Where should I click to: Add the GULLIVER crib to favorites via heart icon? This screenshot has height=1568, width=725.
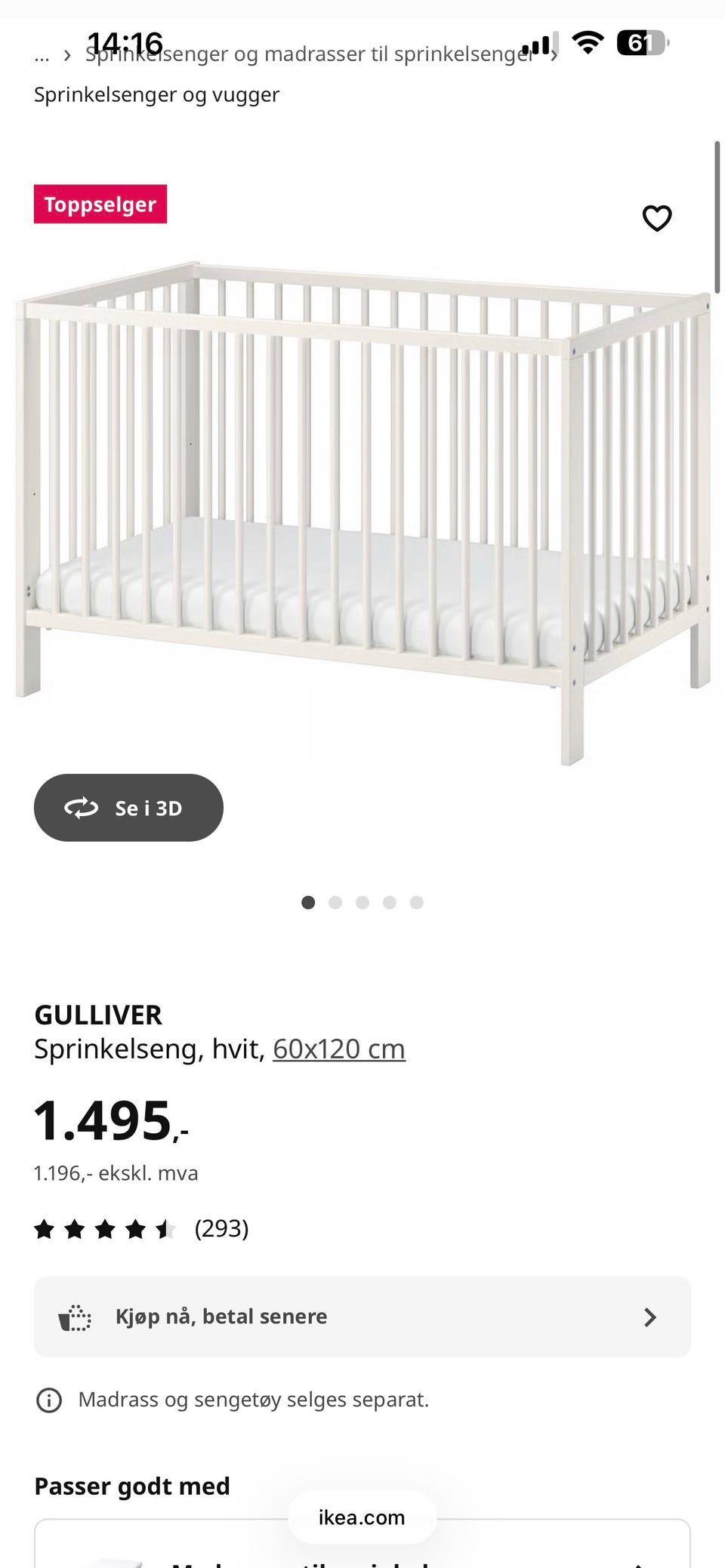656,218
